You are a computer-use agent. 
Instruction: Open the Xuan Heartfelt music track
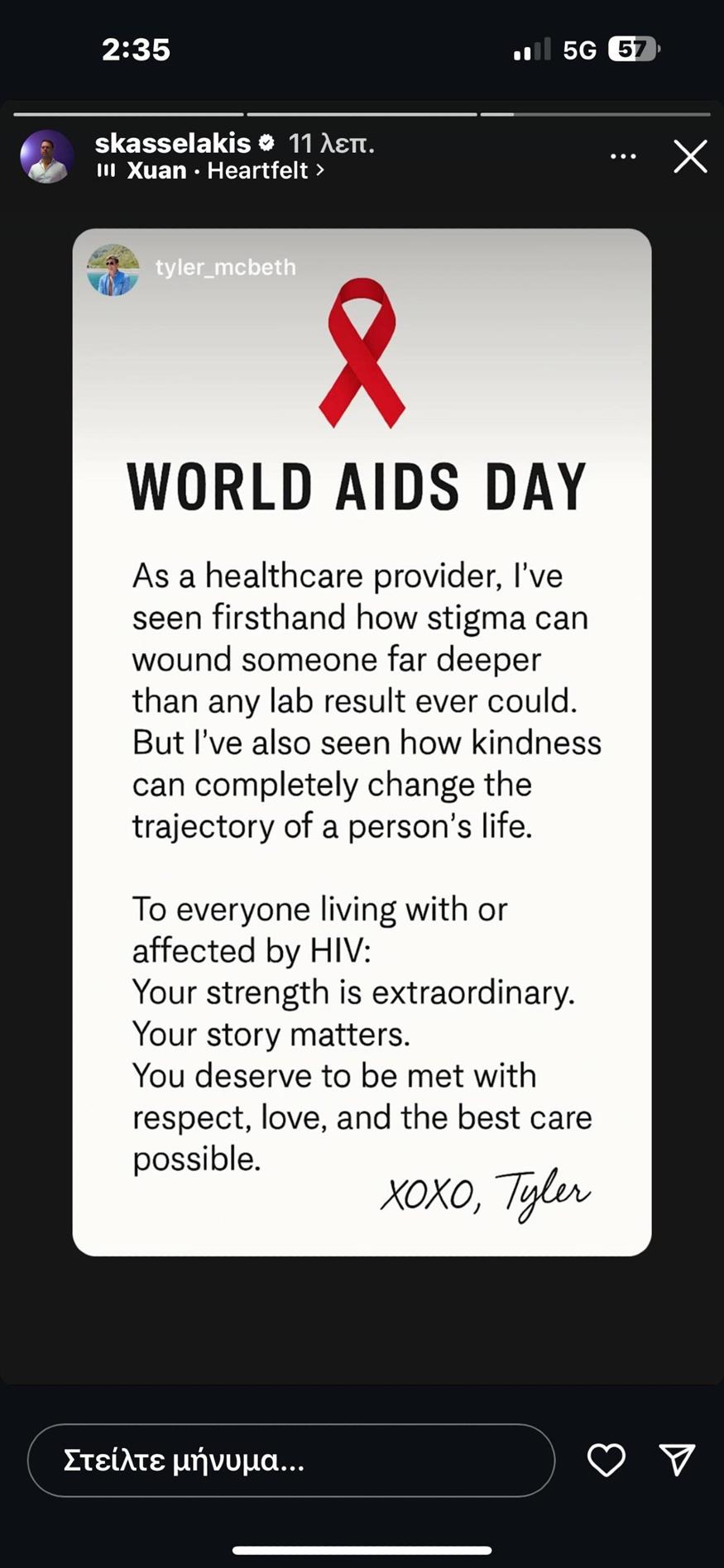217,171
